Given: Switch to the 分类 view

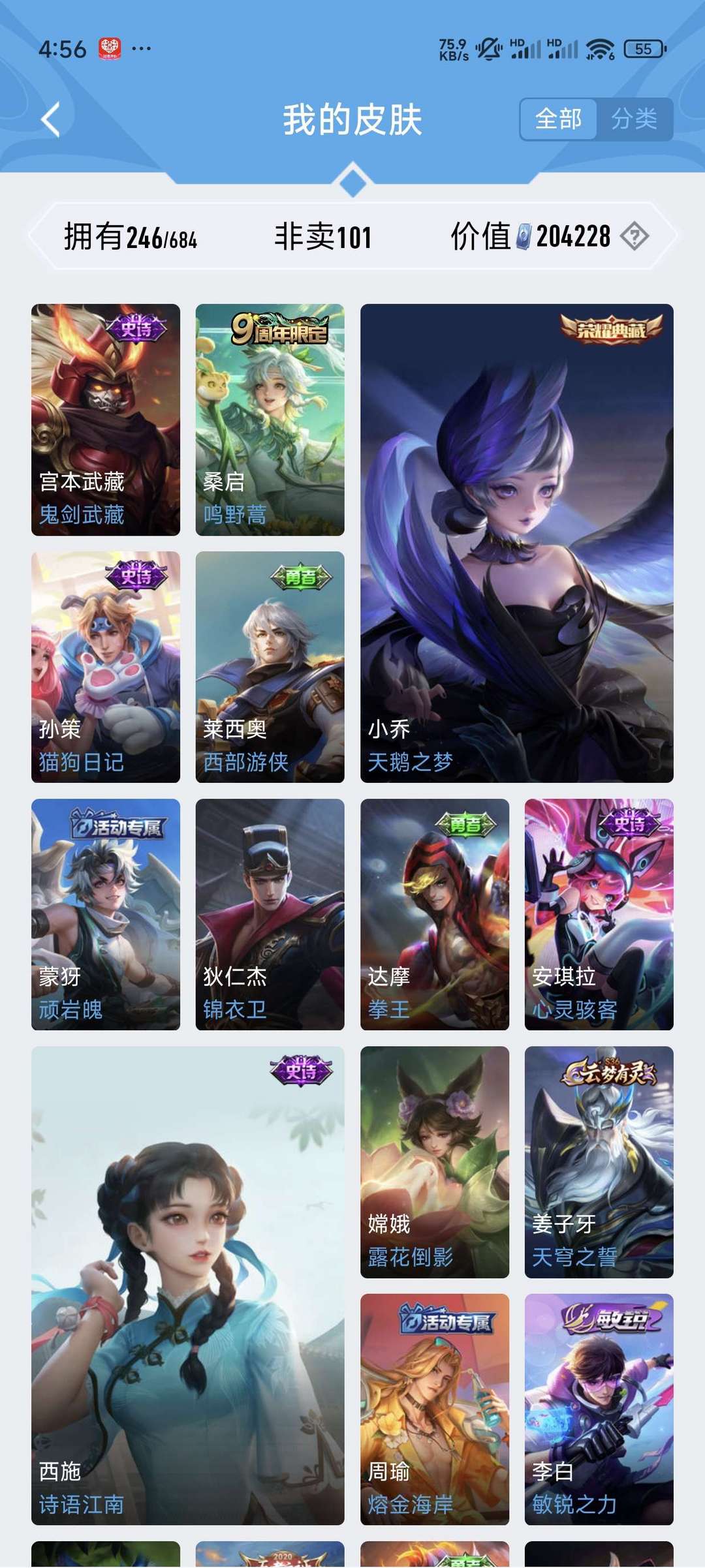Looking at the screenshot, I should click(x=634, y=119).
